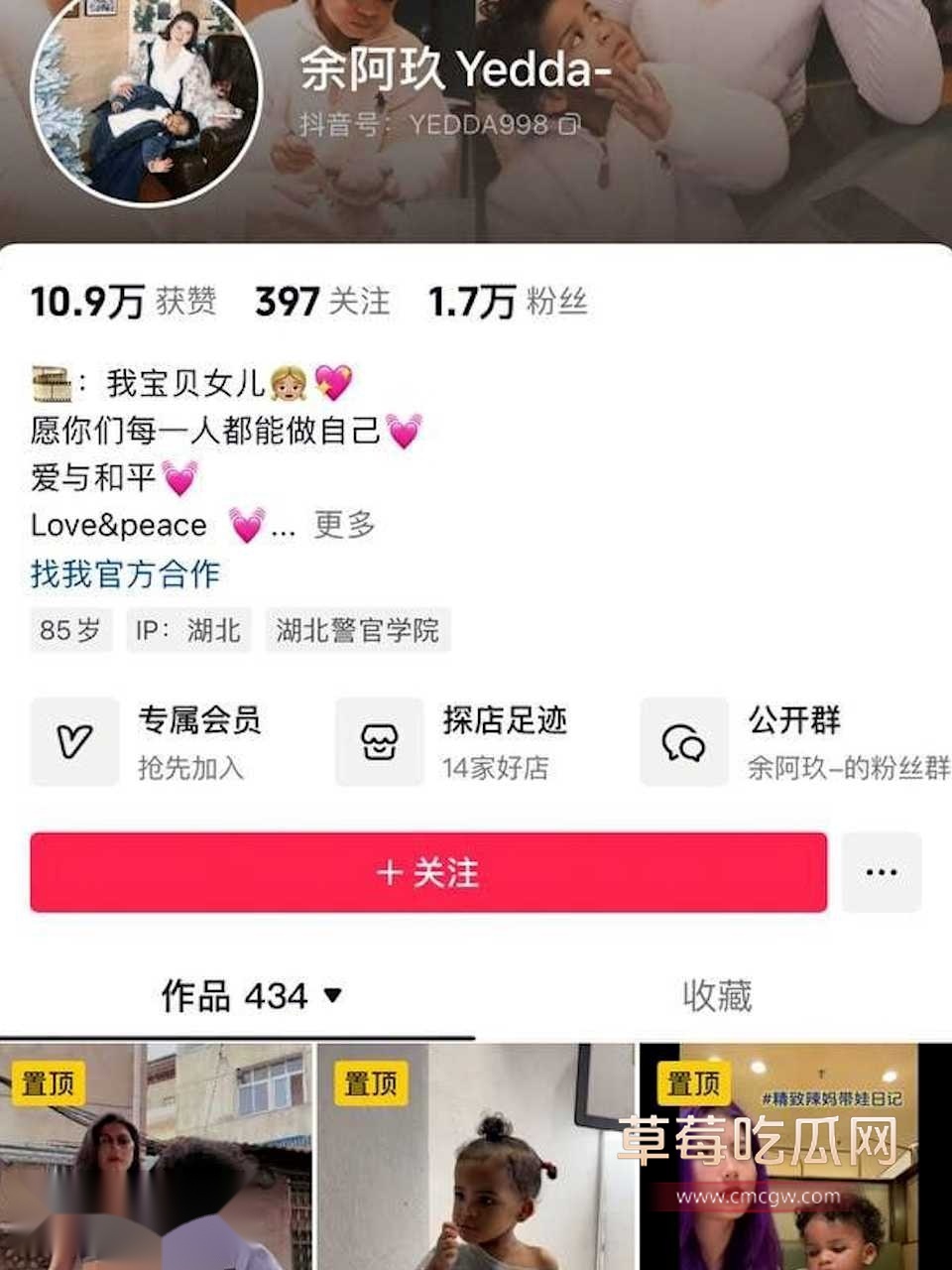Viewport: 952px width, 1270px height.
Task: View the 397 关注 following list
Action: (322, 302)
